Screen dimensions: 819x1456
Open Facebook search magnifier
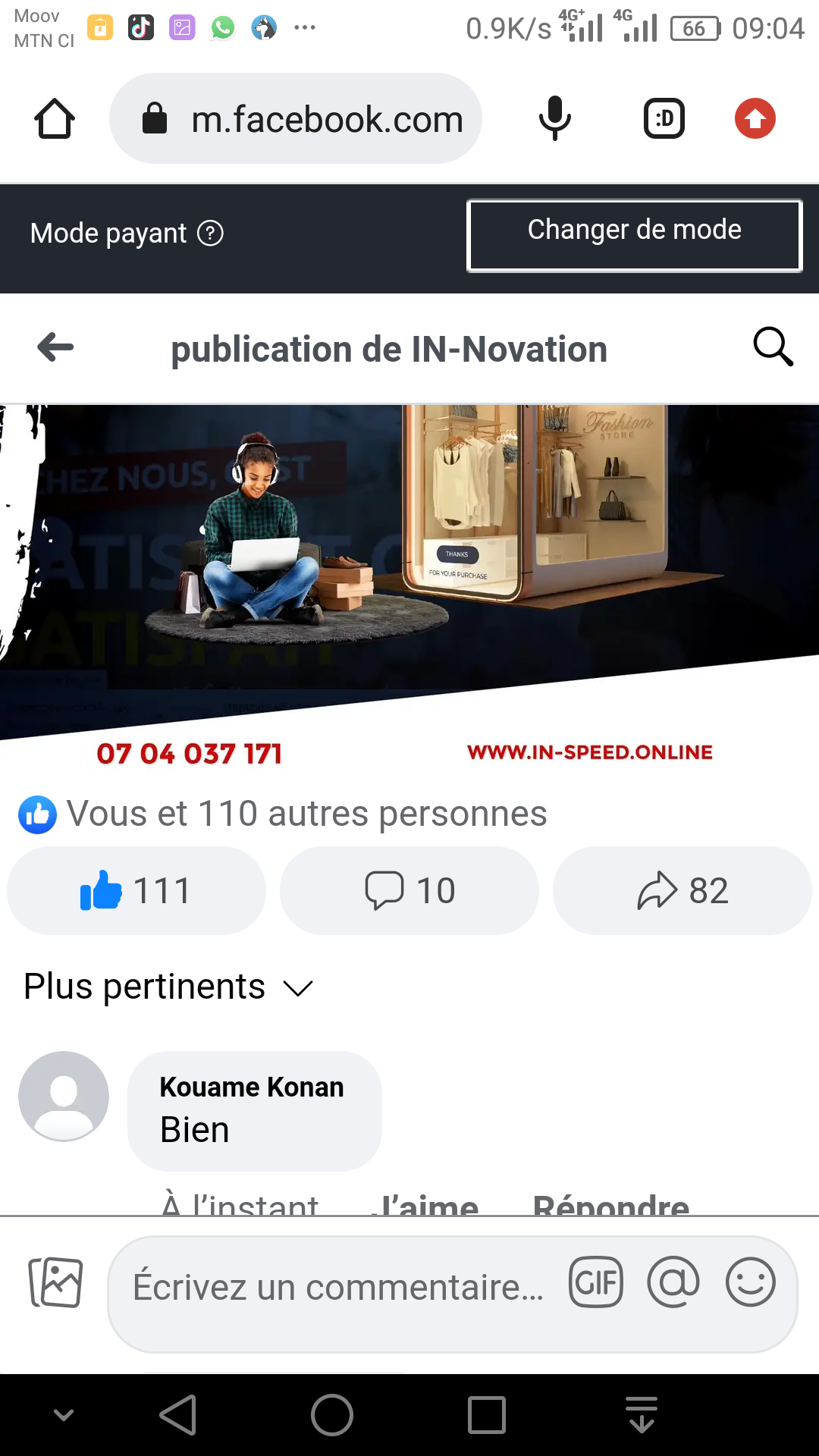(773, 348)
